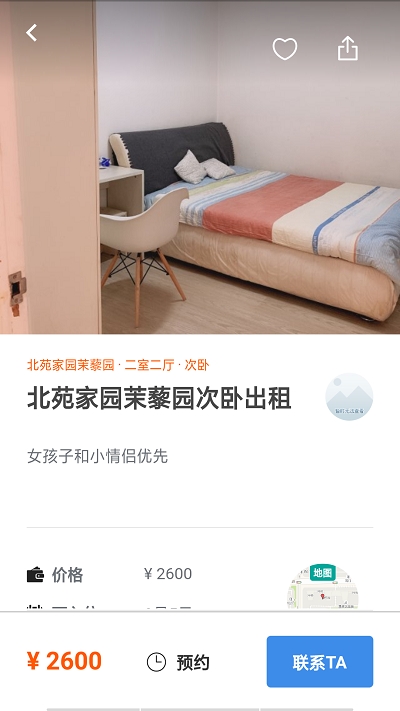Tap 预约 to schedule a viewing
Image resolution: width=400 pixels, height=711 pixels.
pyautogui.click(x=178, y=662)
